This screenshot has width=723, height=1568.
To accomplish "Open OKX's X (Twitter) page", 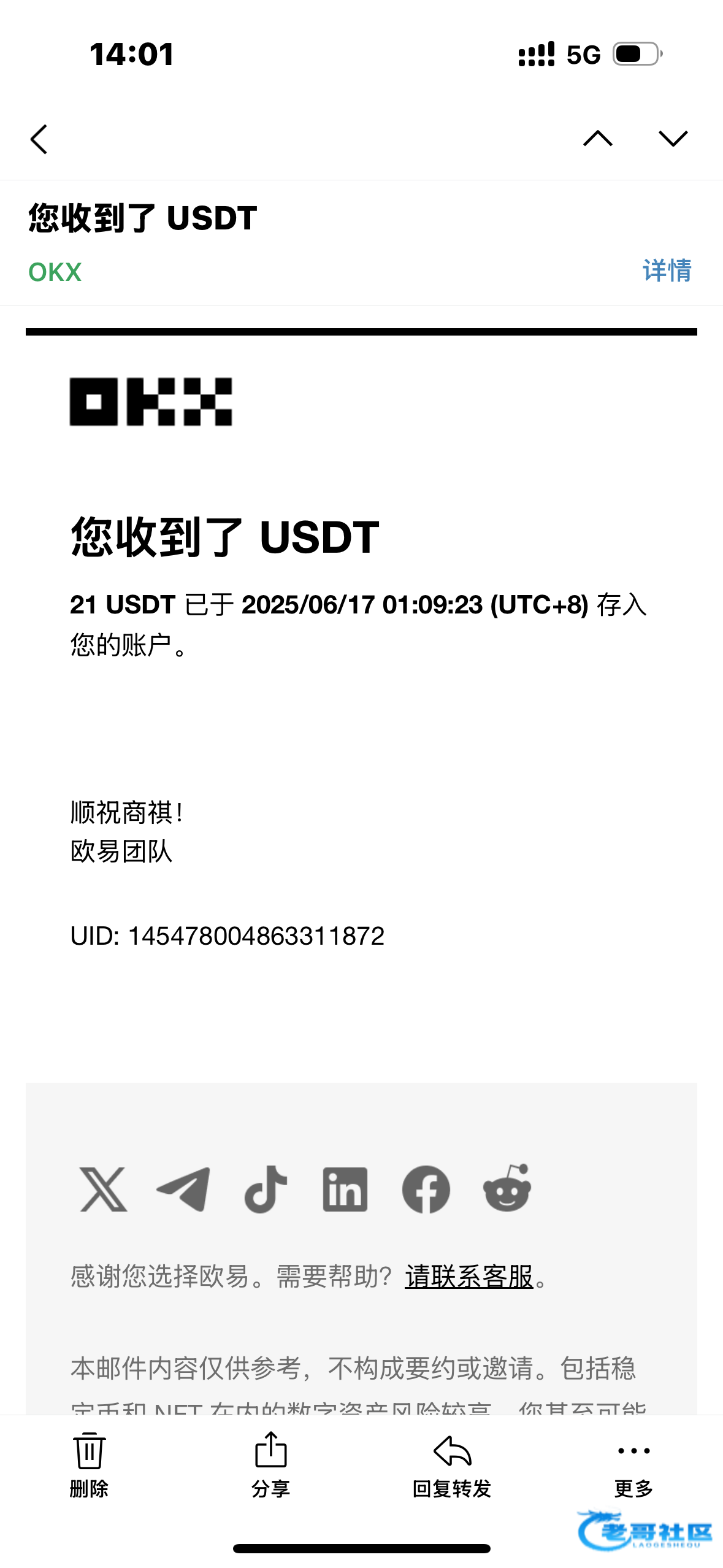I will coord(104,1189).
